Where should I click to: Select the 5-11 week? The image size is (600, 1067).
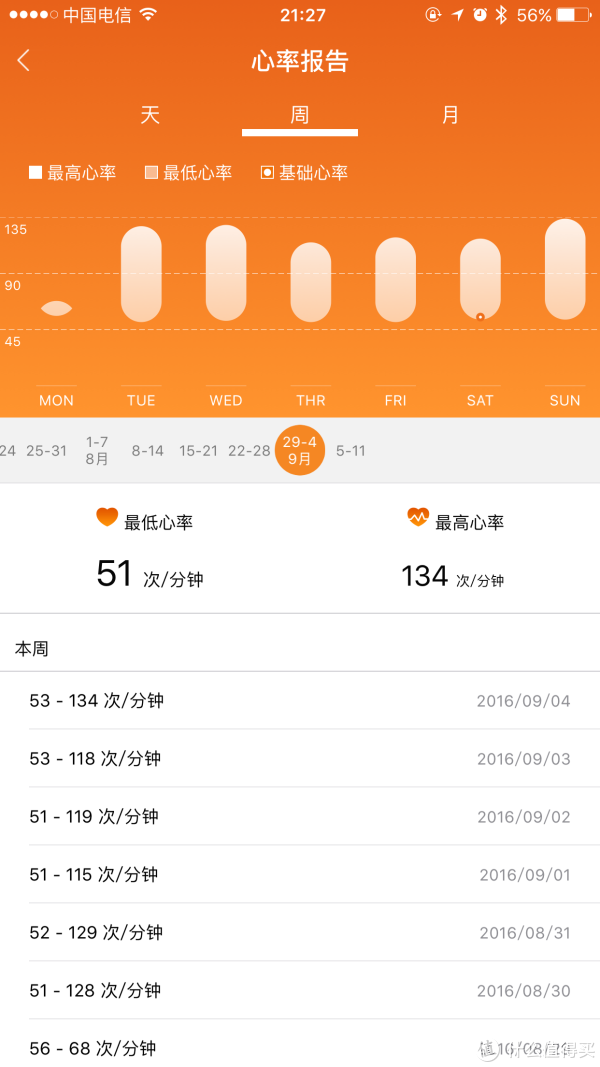pyautogui.click(x=350, y=451)
